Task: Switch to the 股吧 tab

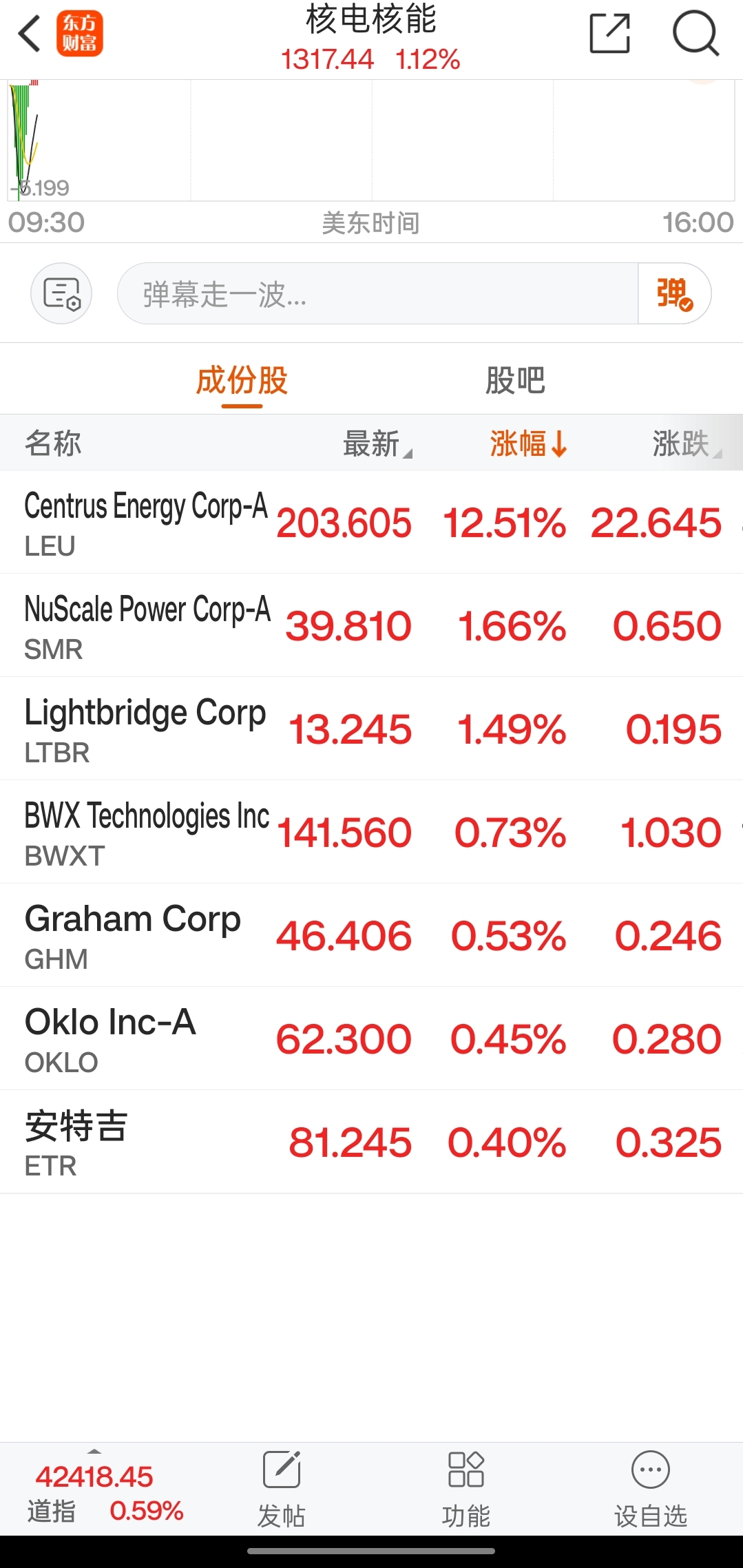Action: pyautogui.click(x=515, y=380)
